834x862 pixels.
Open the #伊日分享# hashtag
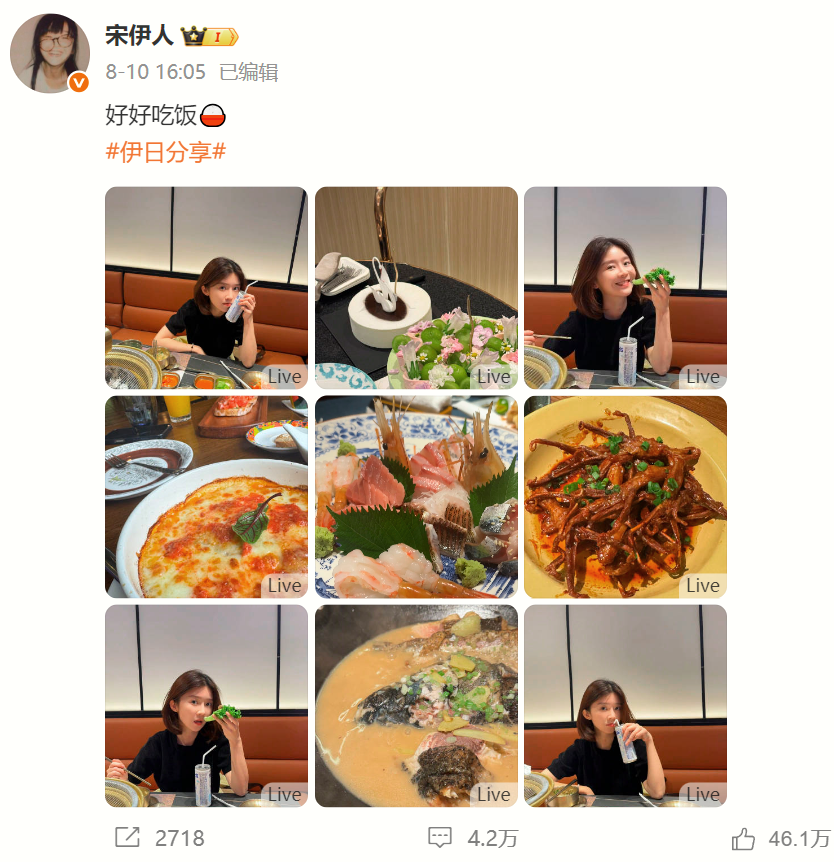[166, 152]
